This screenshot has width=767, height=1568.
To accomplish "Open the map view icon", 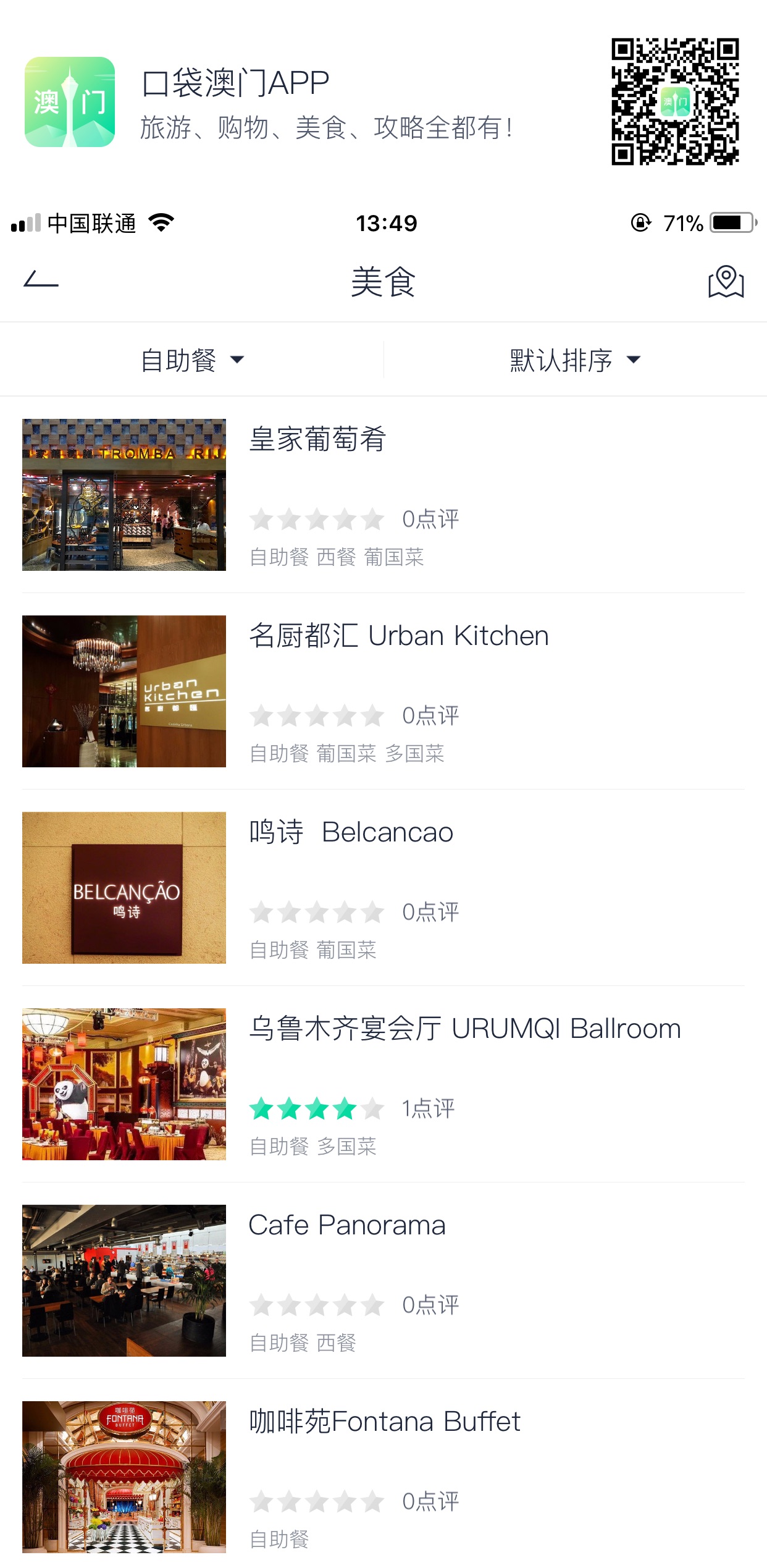I will click(726, 282).
